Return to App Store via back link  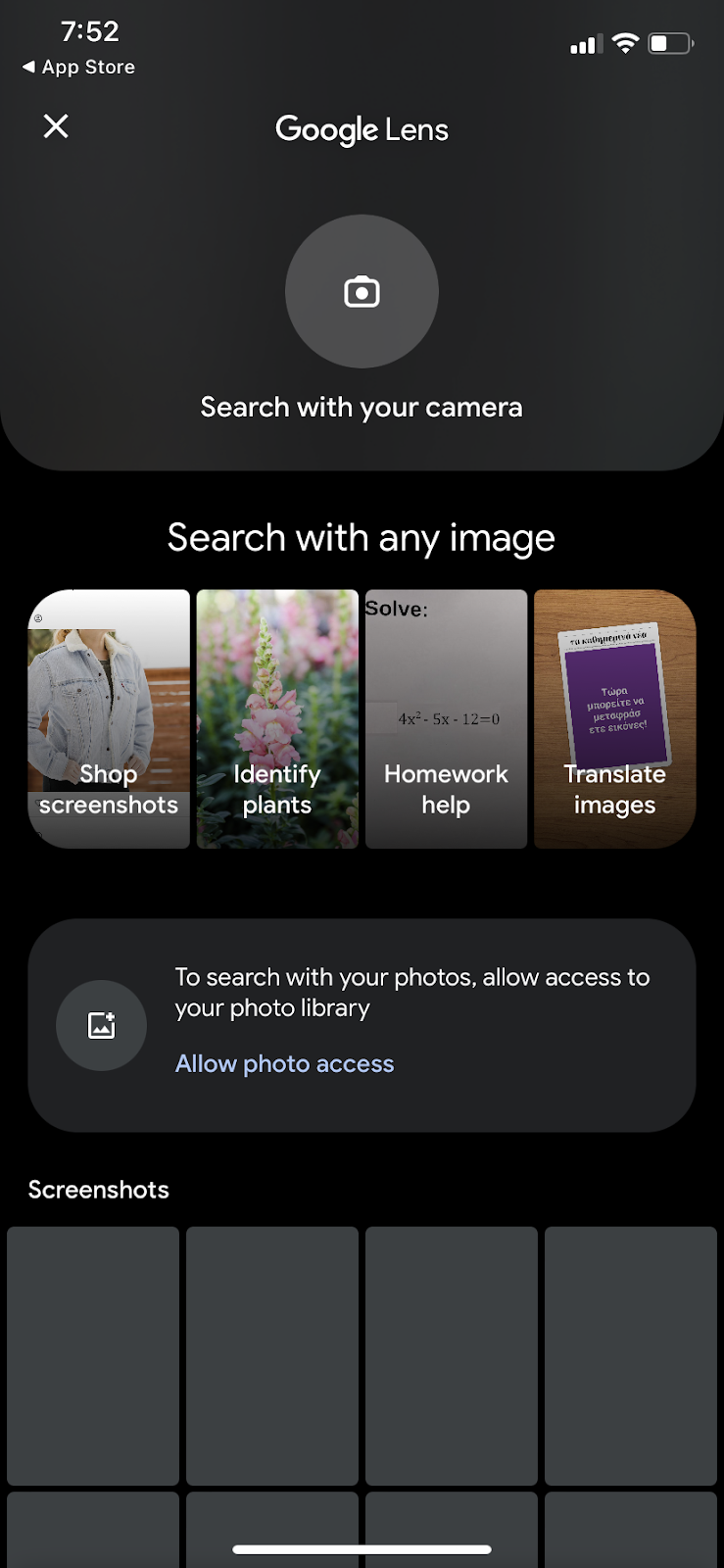78,67
